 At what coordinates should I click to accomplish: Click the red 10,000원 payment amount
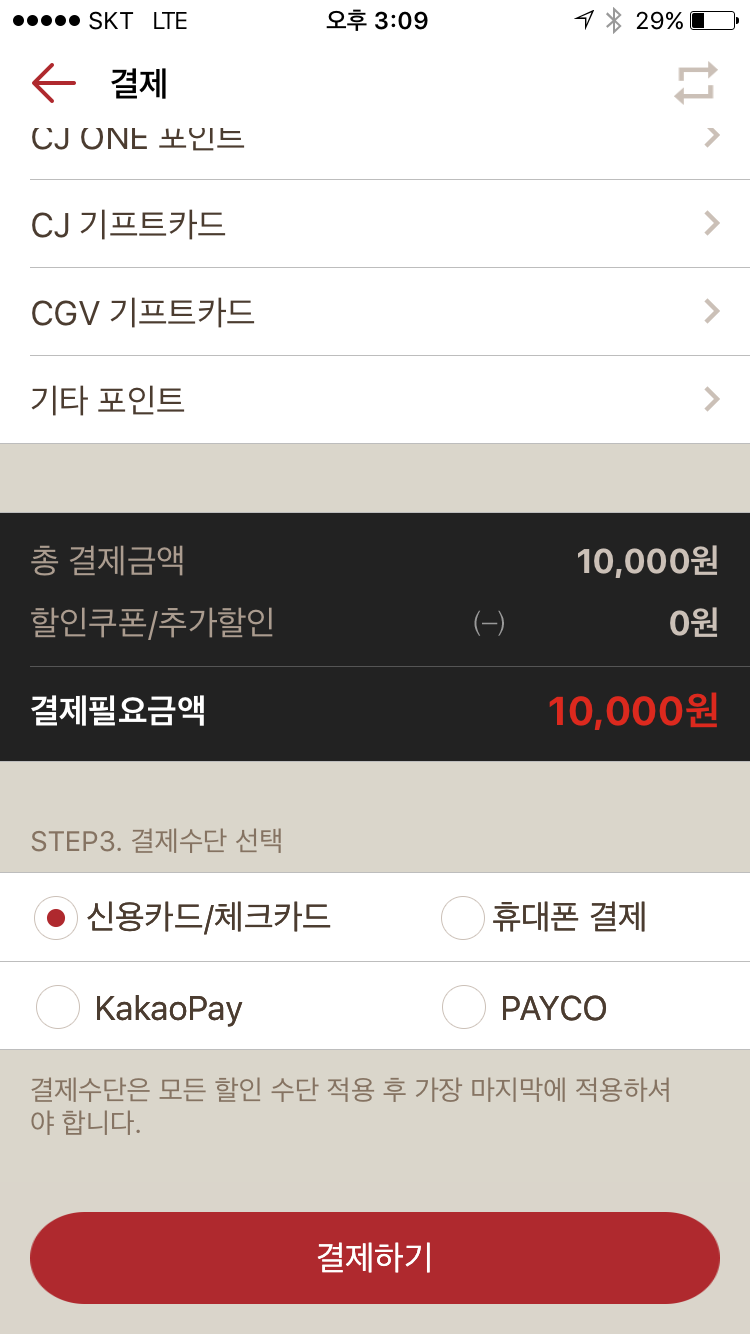pyautogui.click(x=634, y=711)
